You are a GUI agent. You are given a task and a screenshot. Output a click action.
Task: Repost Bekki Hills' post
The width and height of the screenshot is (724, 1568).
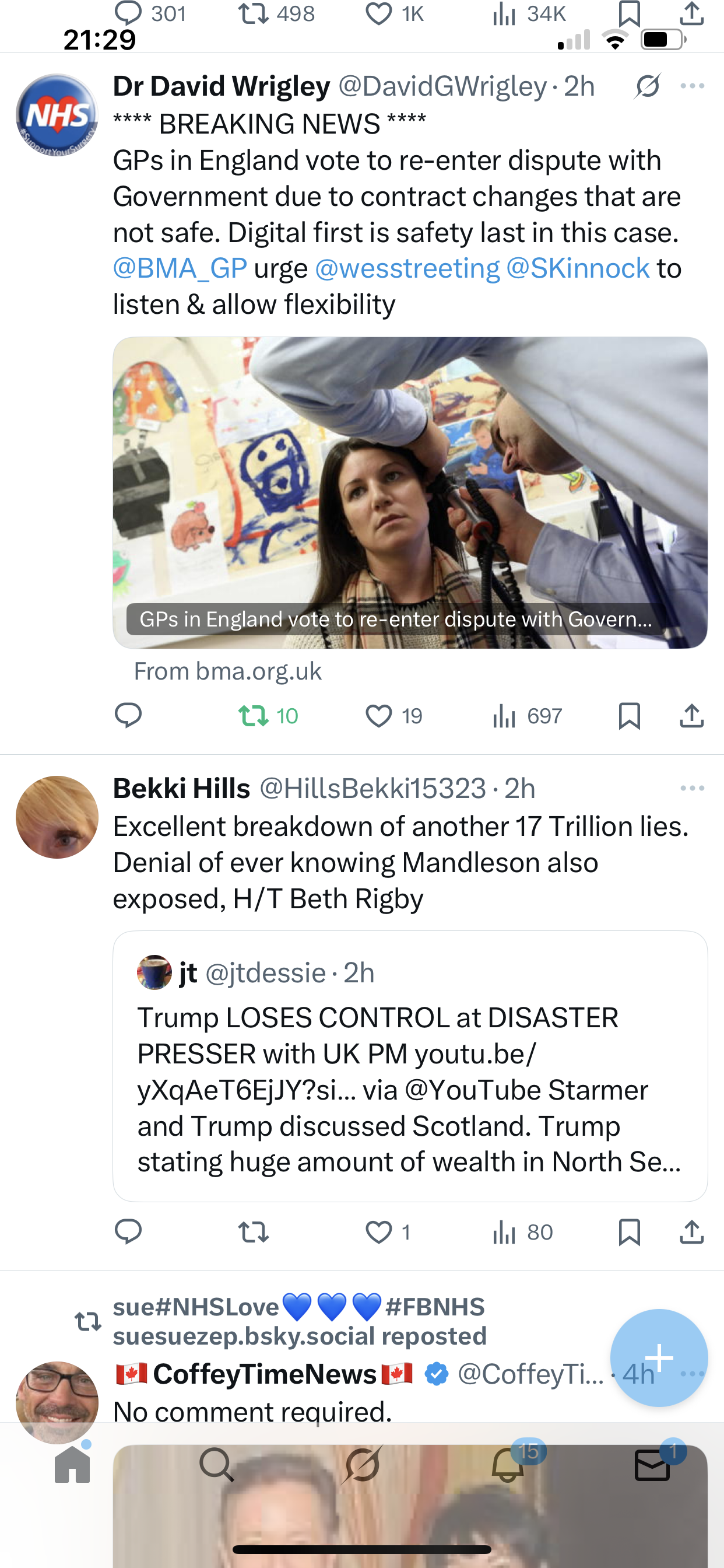253,1232
